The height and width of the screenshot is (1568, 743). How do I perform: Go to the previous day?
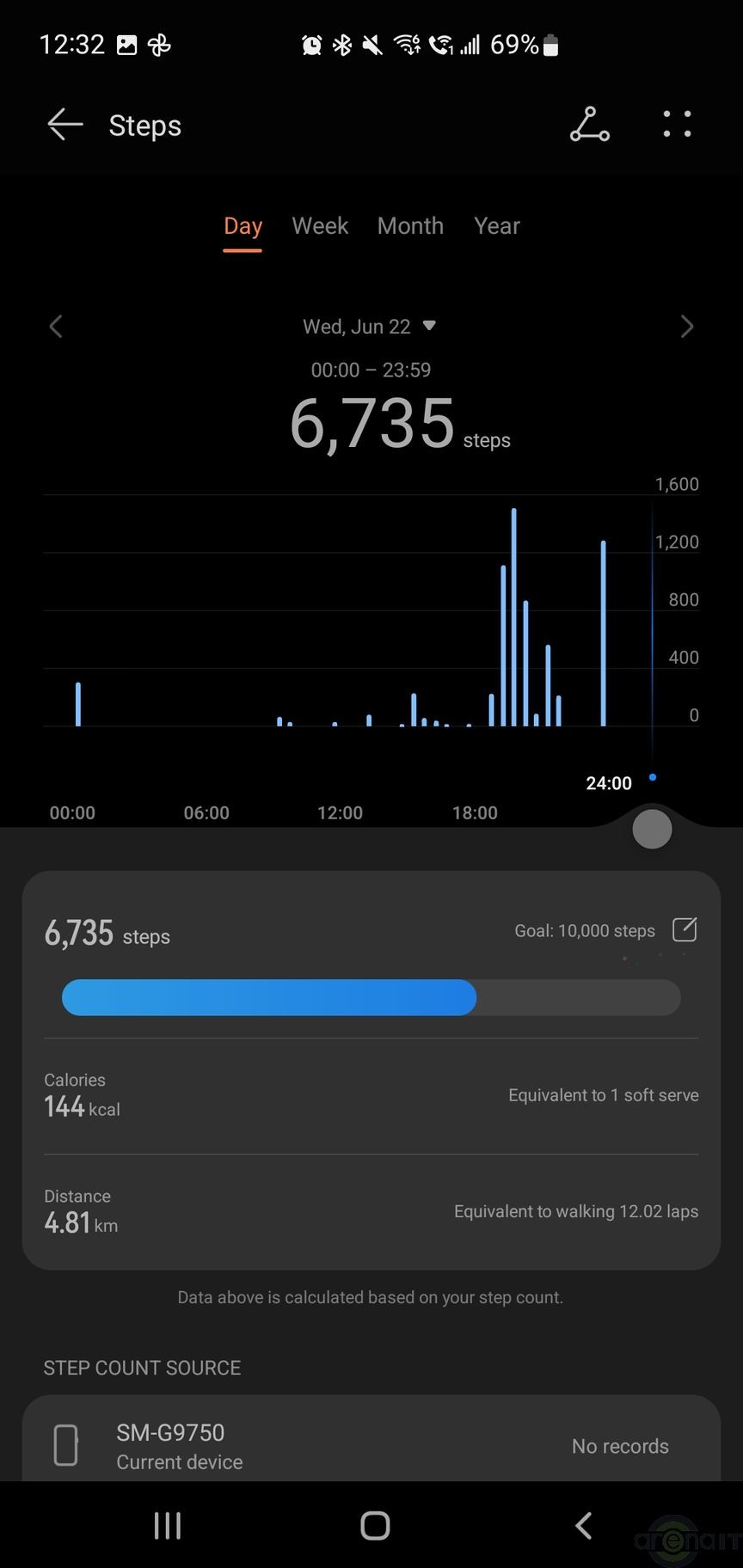(56, 327)
